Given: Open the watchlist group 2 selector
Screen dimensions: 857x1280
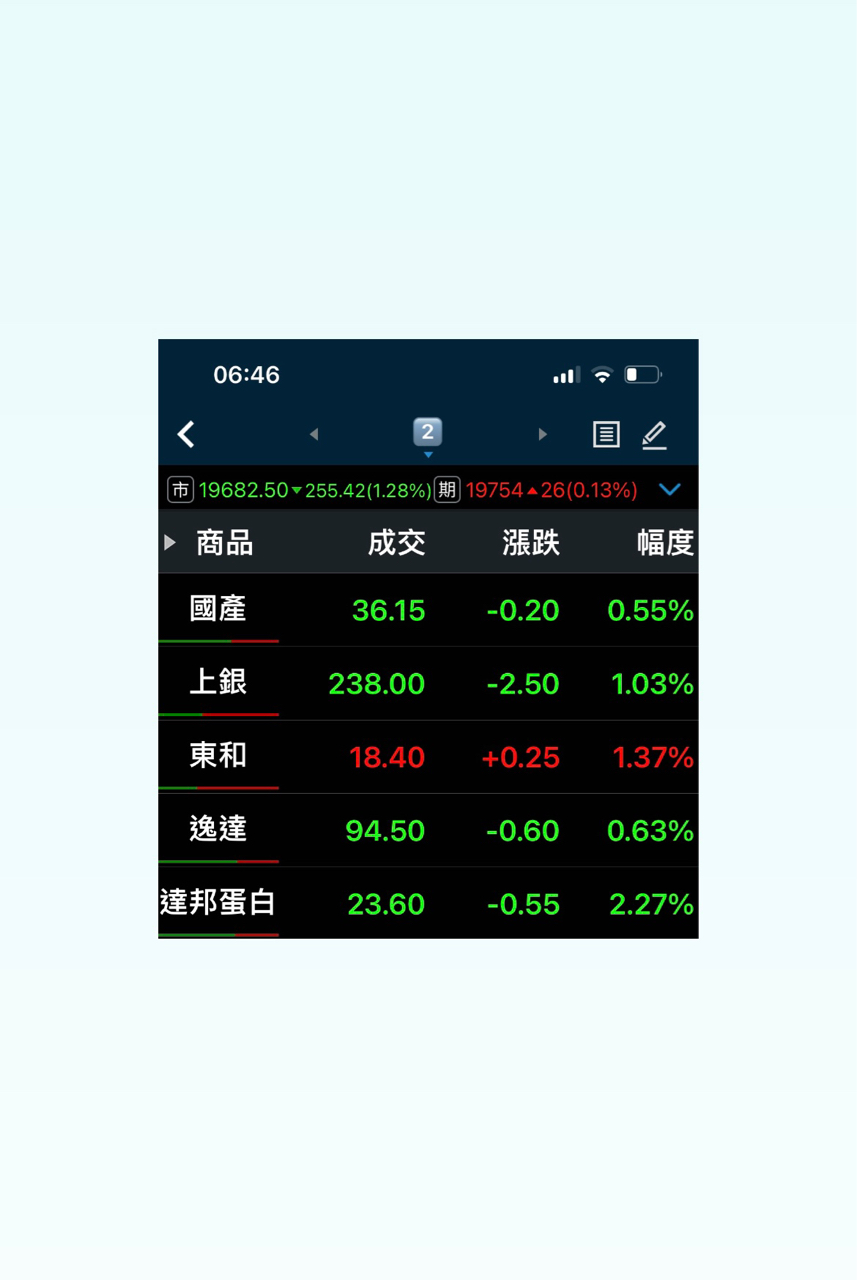Looking at the screenshot, I should tap(427, 434).
